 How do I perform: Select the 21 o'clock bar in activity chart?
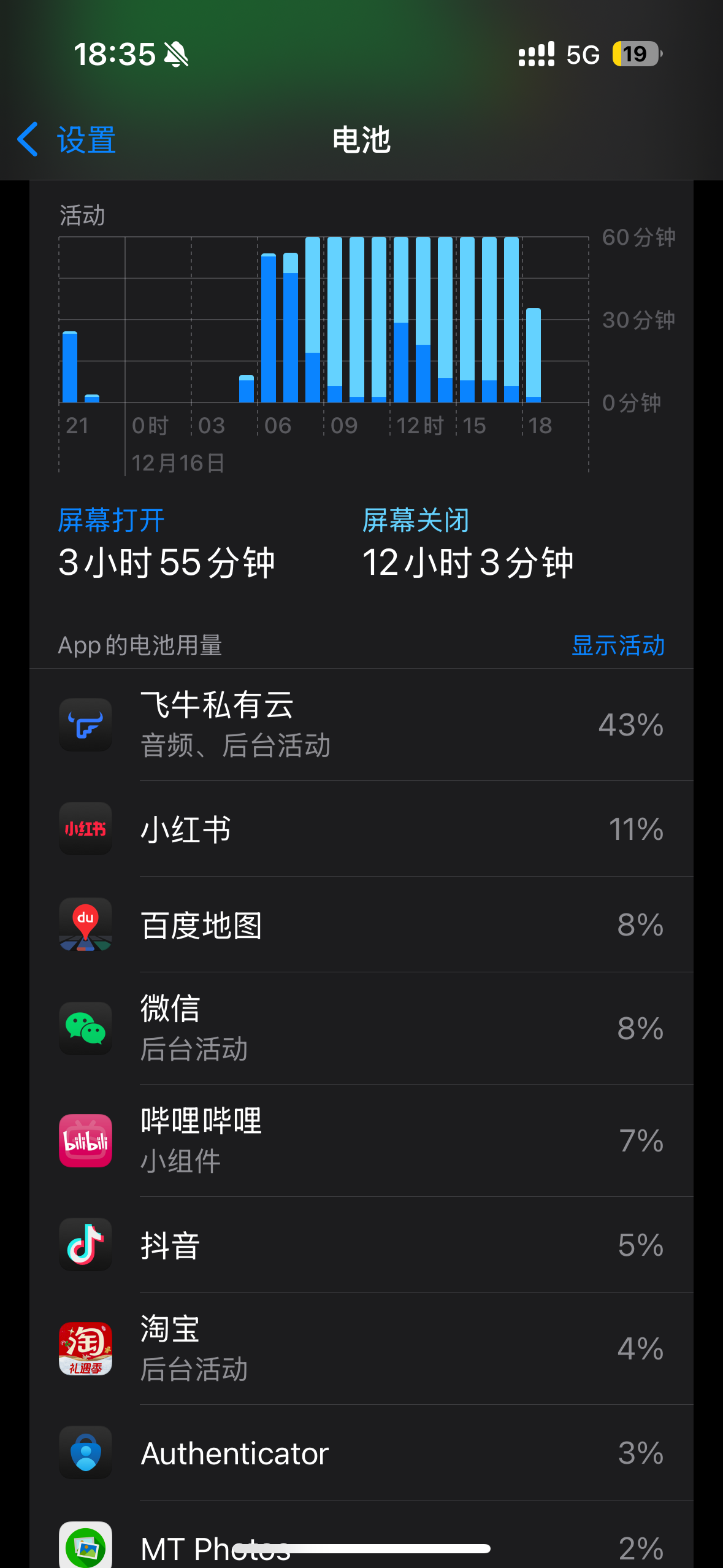70,367
